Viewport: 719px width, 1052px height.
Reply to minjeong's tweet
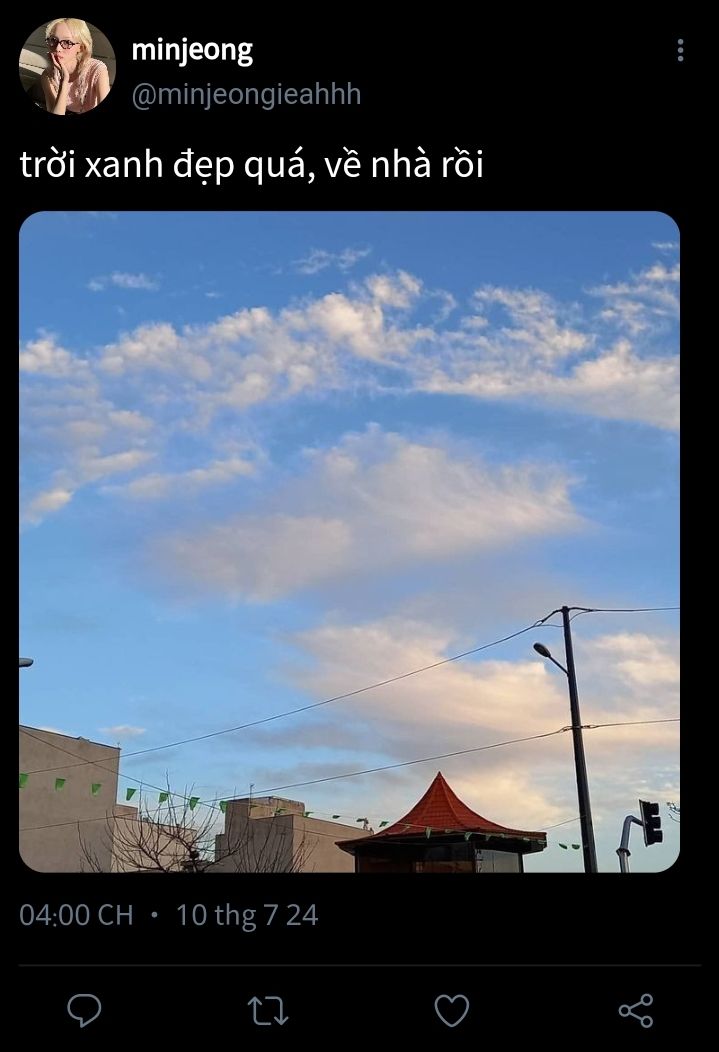click(x=84, y=1011)
